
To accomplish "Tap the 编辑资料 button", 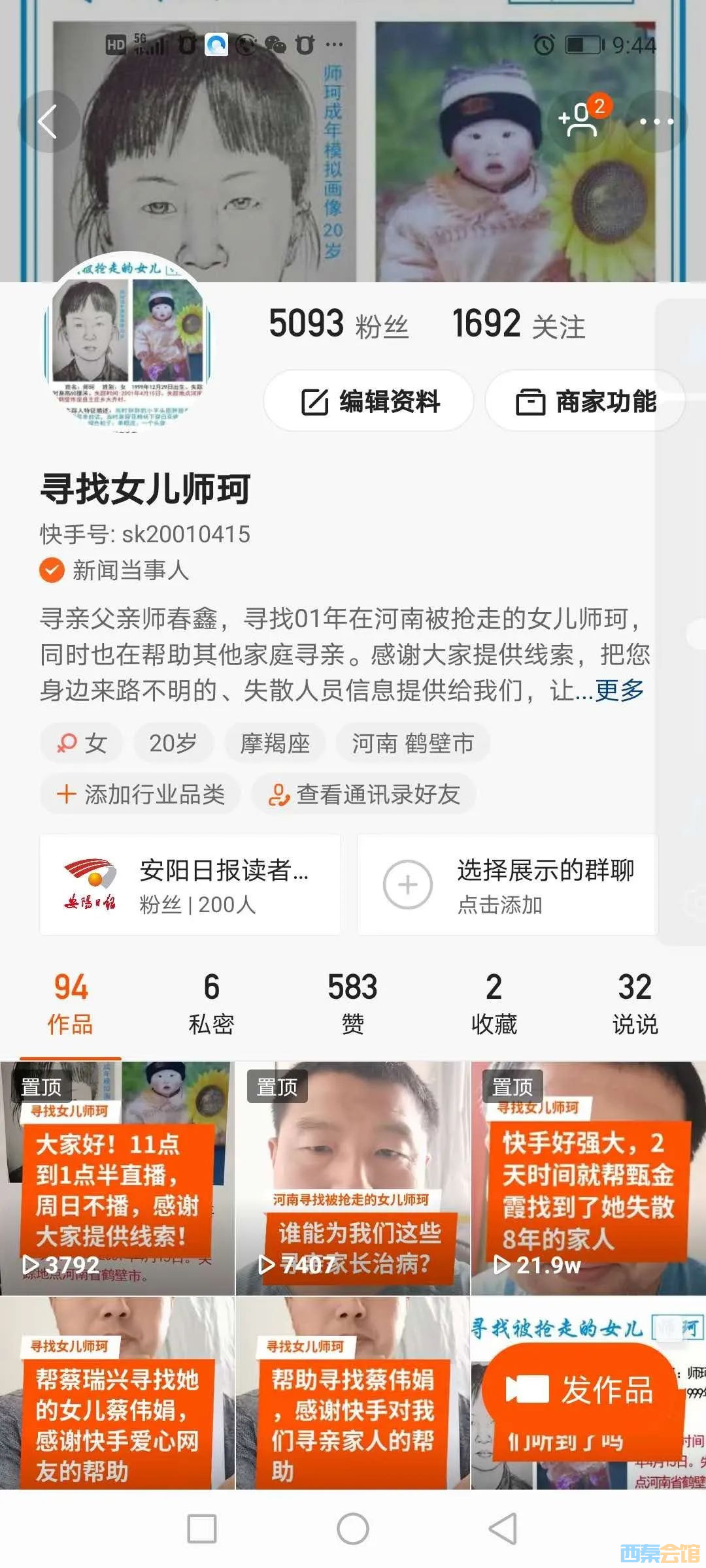I will [369, 401].
